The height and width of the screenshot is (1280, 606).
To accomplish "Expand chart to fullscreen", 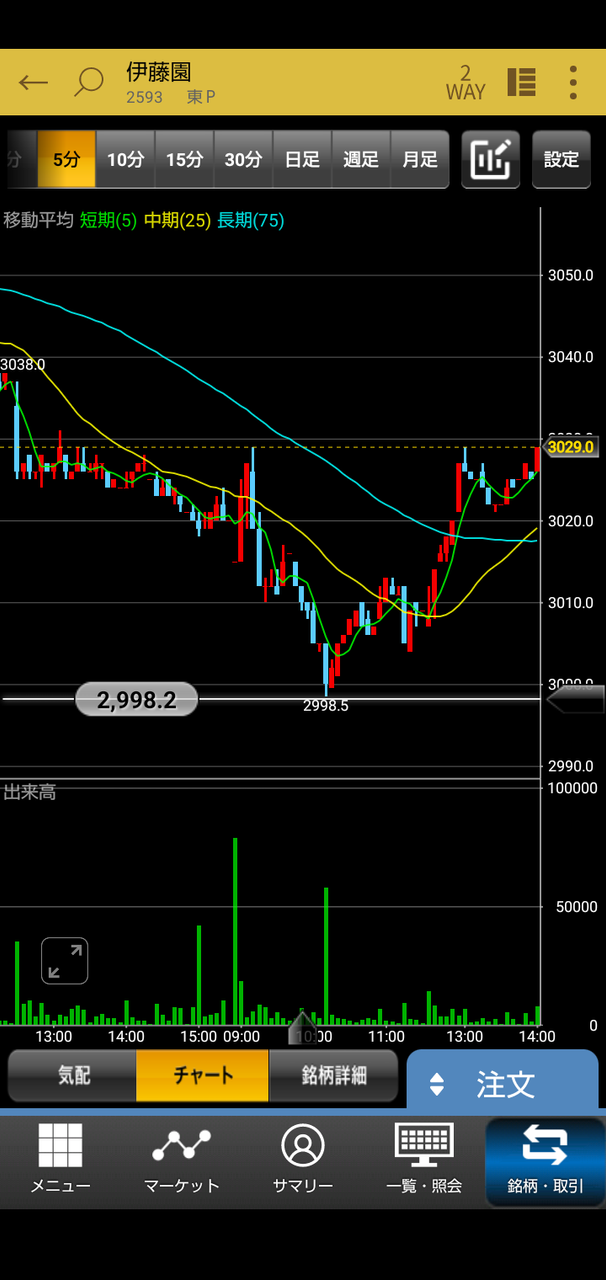I will tap(64, 961).
